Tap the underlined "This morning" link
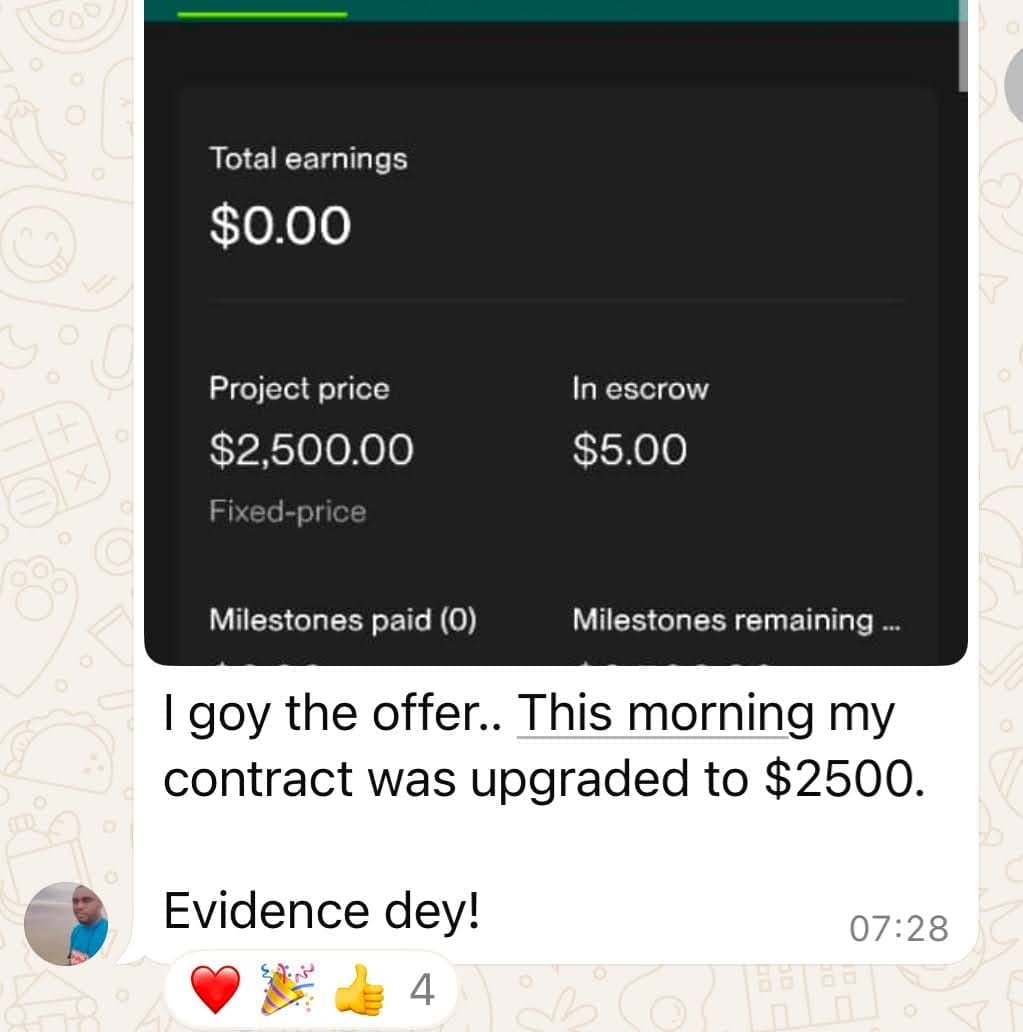The image size is (1023, 1032). [664, 714]
